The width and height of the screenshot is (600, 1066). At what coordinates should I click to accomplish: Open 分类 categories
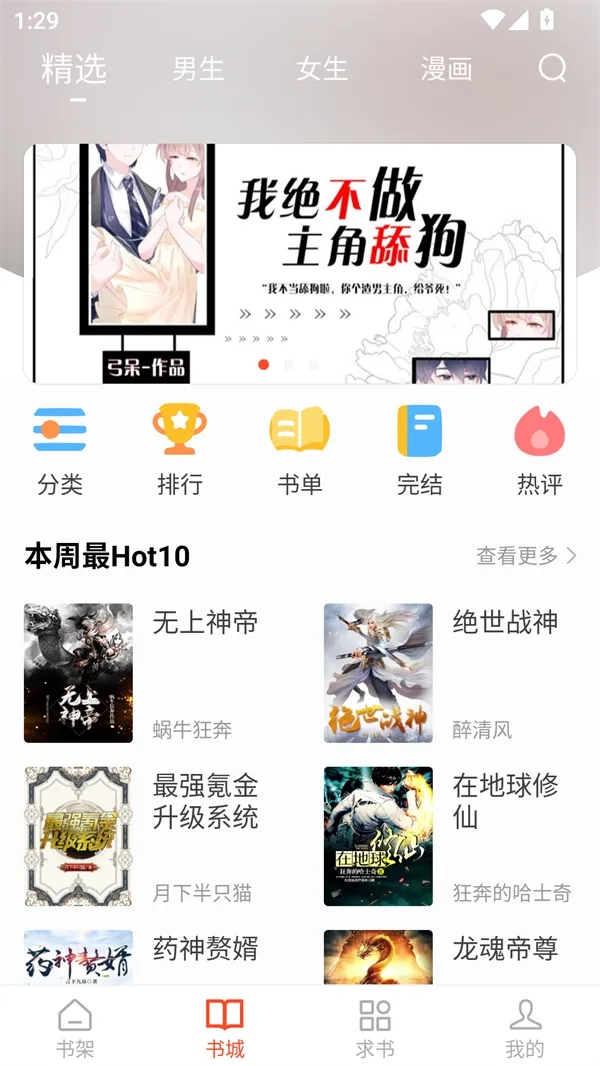(60, 450)
